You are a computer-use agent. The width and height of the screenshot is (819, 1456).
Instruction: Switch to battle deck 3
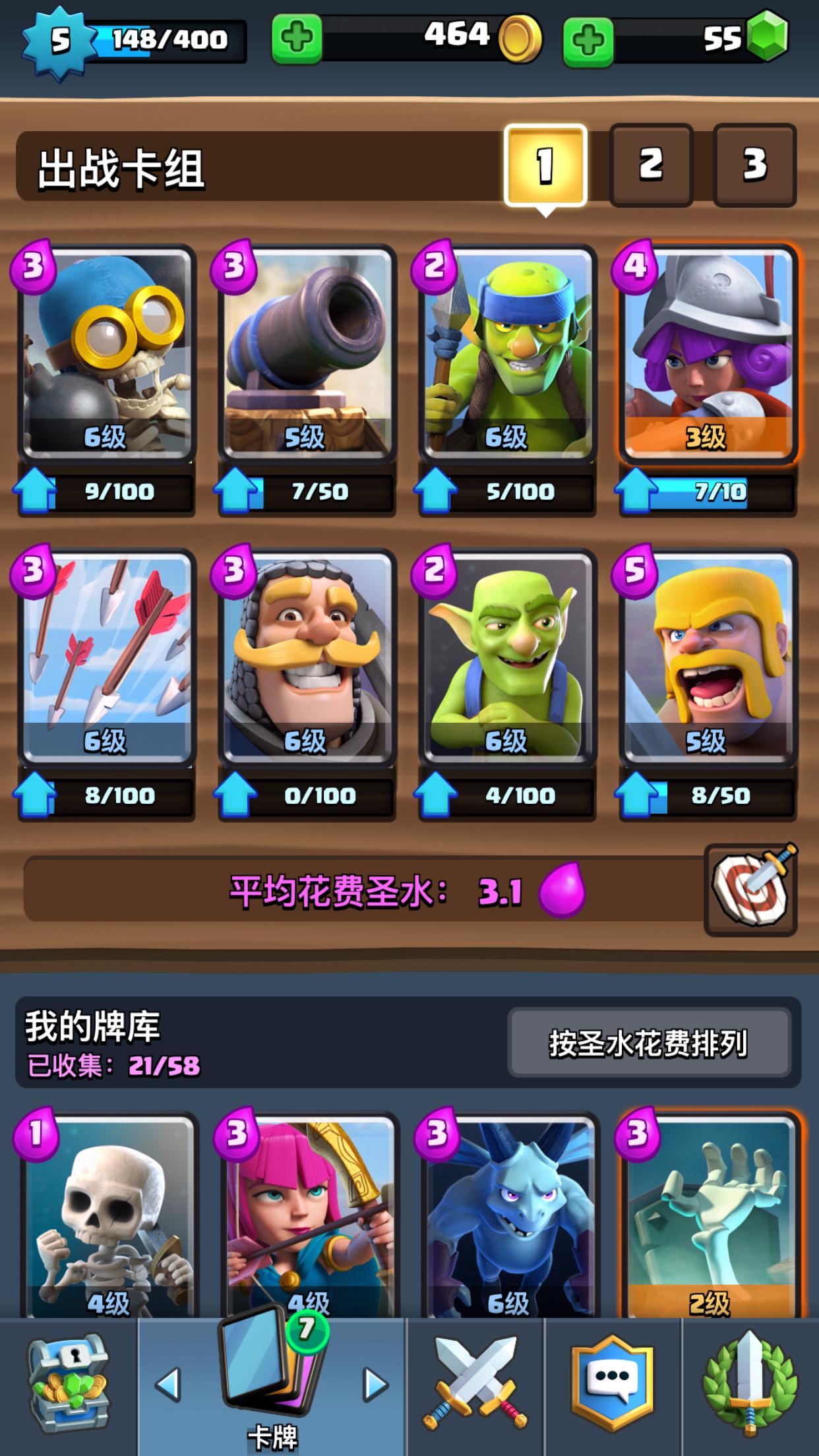(x=754, y=165)
